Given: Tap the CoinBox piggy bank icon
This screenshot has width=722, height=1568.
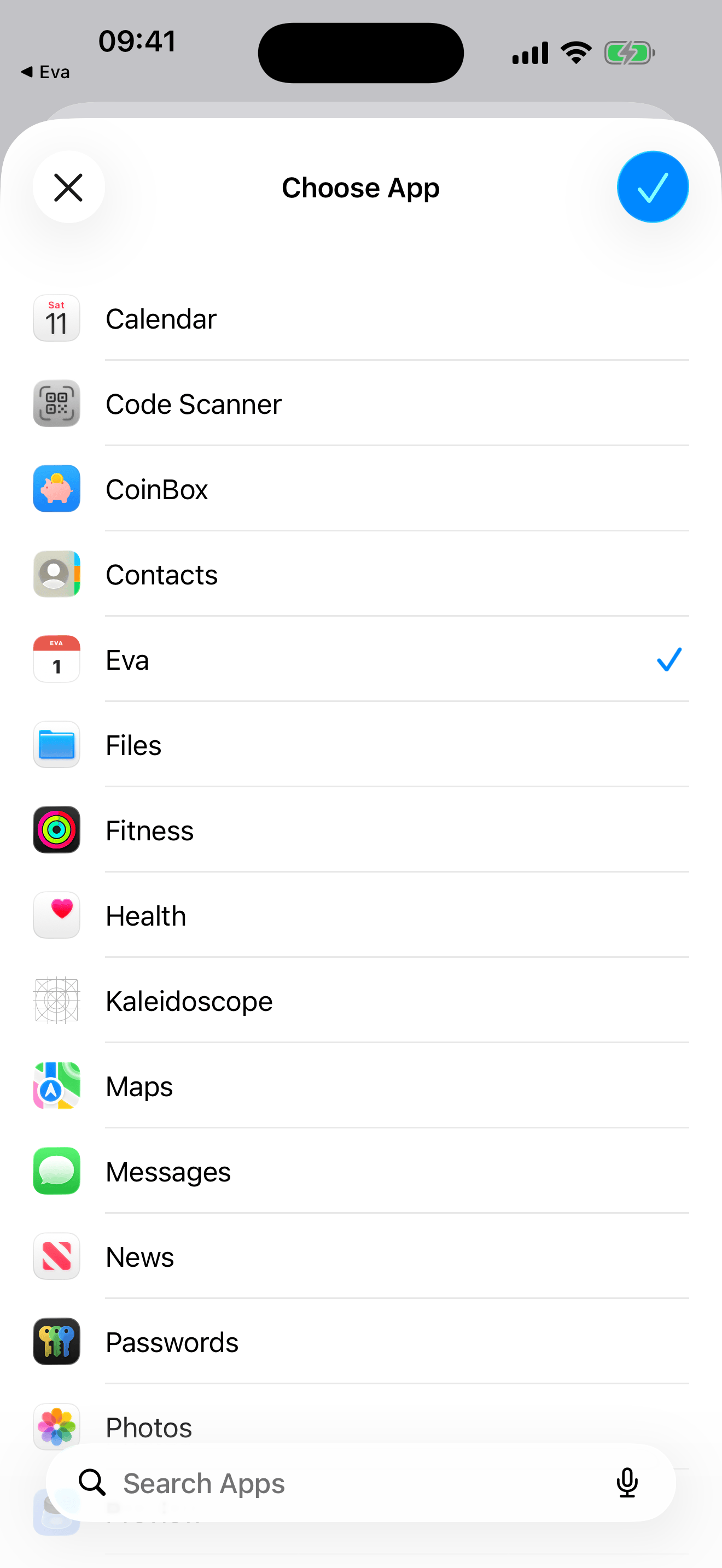Looking at the screenshot, I should point(56,489).
